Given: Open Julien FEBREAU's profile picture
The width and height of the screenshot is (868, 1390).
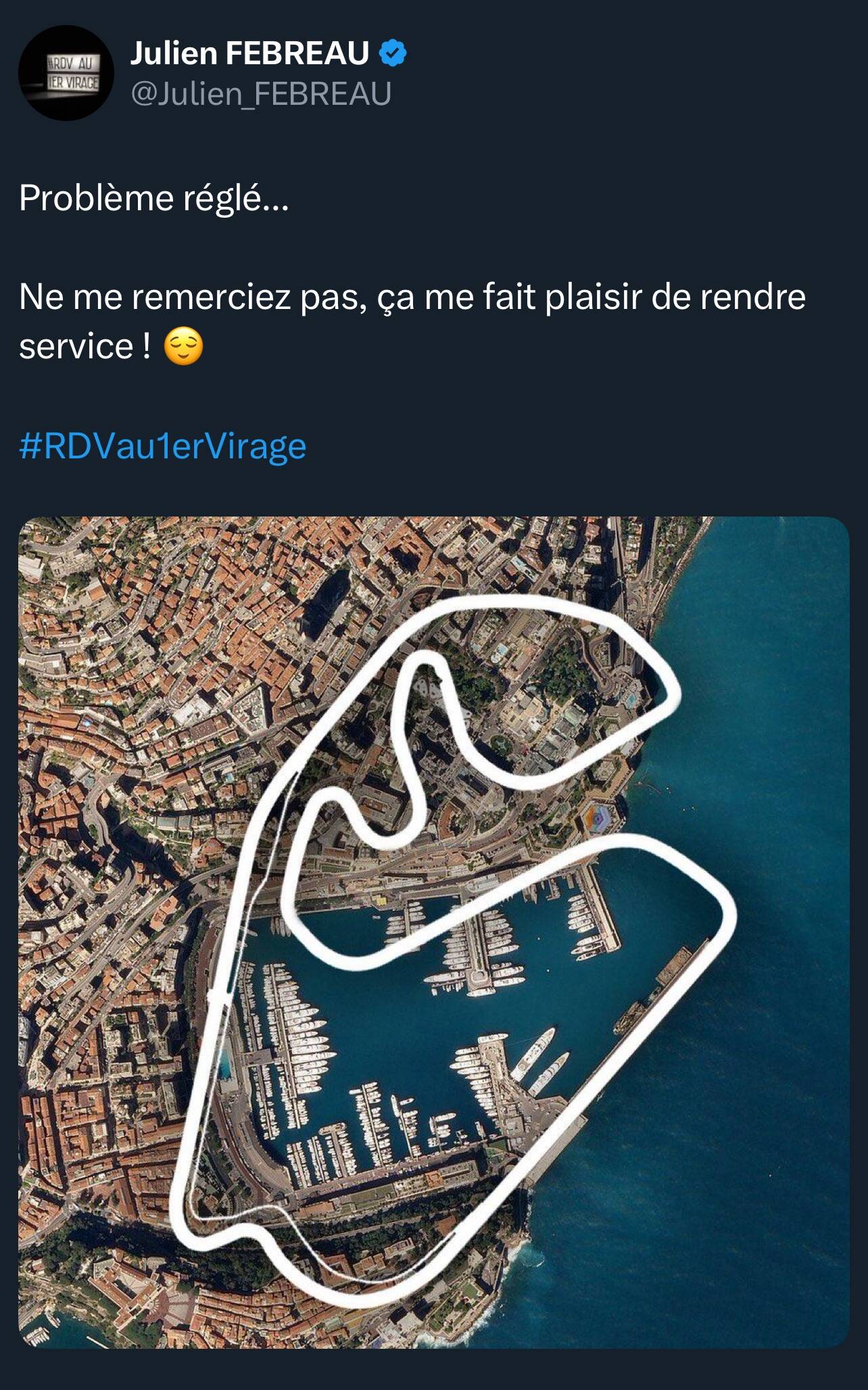Looking at the screenshot, I should [66, 73].
